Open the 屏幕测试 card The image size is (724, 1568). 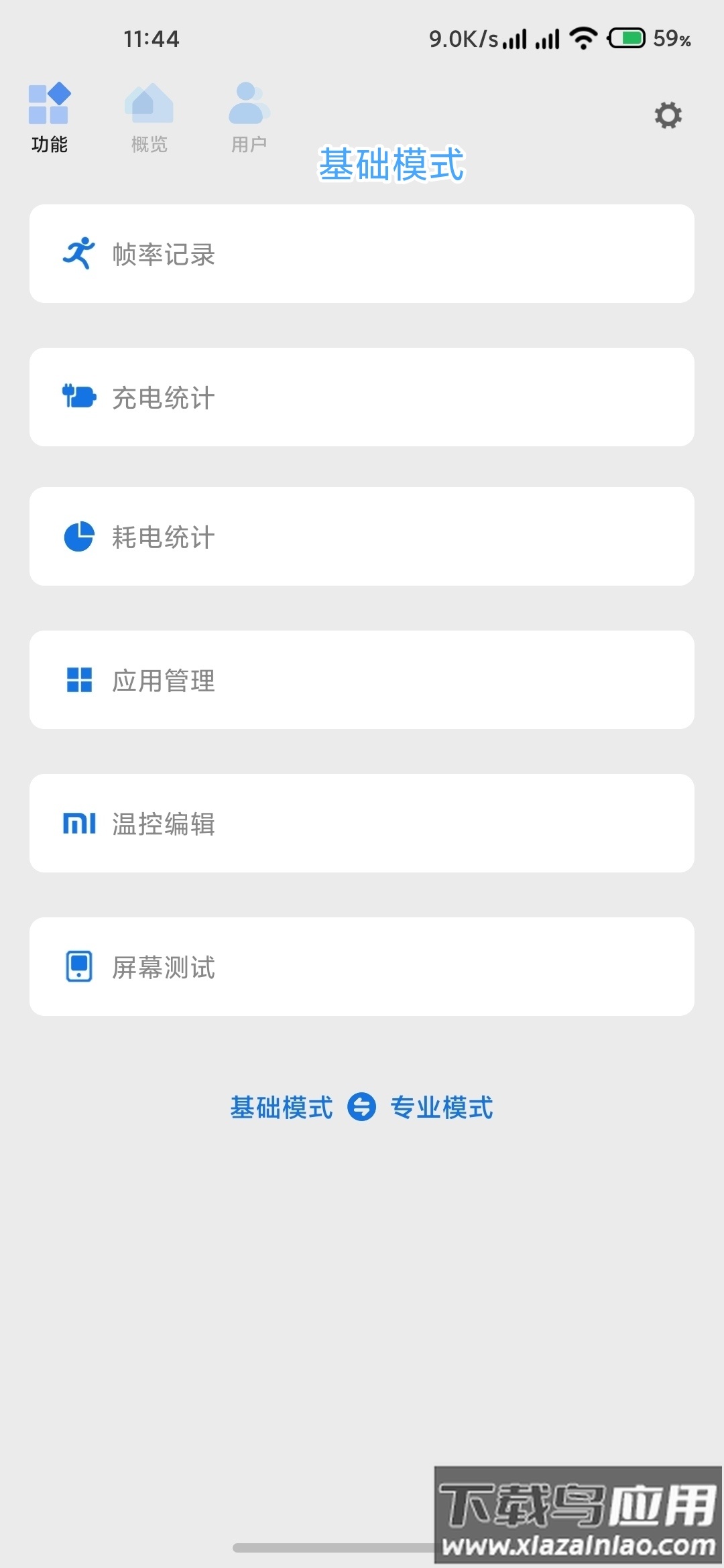362,968
